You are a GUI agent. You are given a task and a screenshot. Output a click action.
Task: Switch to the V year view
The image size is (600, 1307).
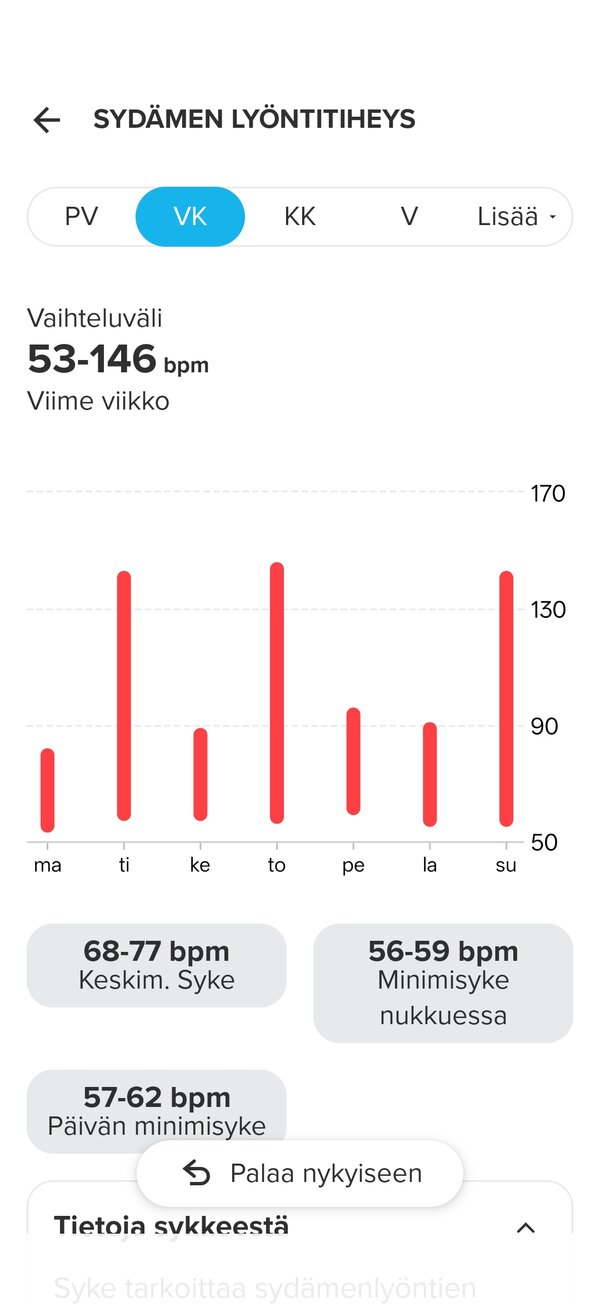(408, 217)
